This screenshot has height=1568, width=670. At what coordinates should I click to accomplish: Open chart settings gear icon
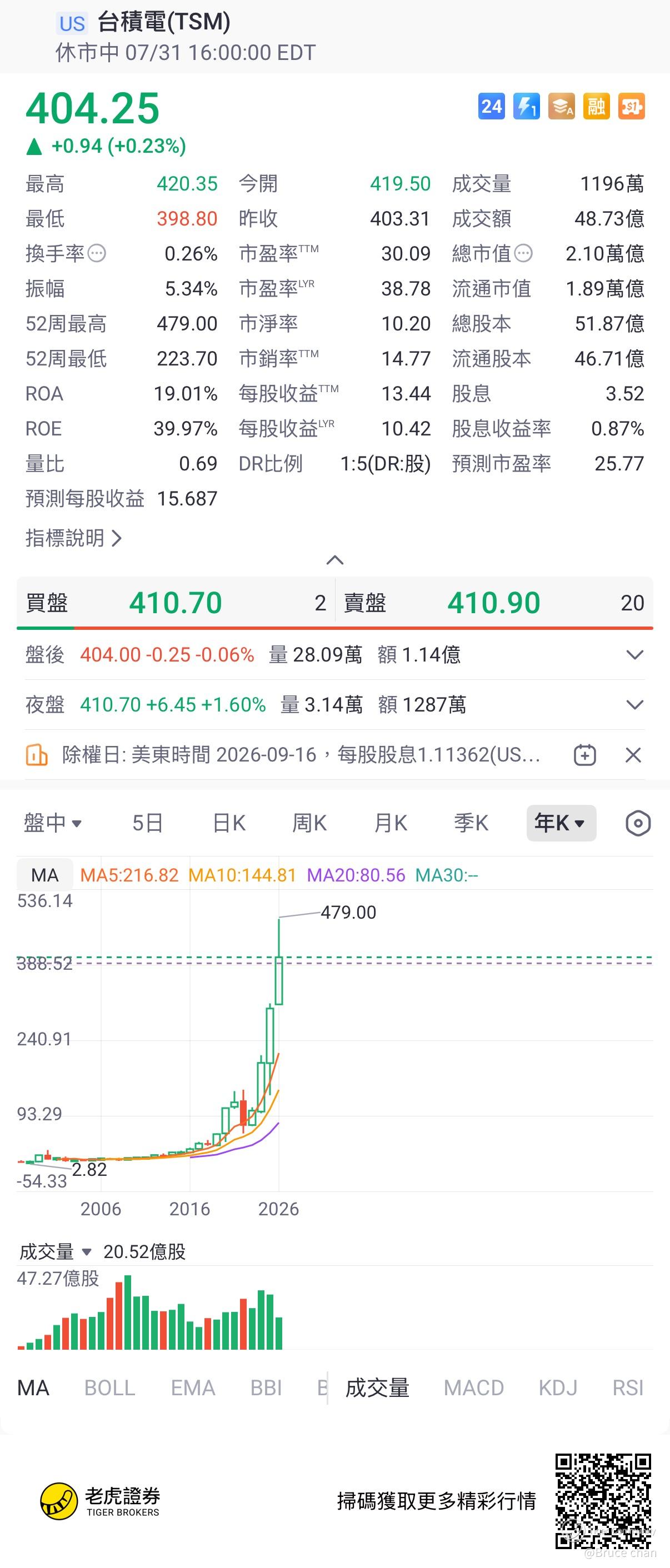coord(638,823)
